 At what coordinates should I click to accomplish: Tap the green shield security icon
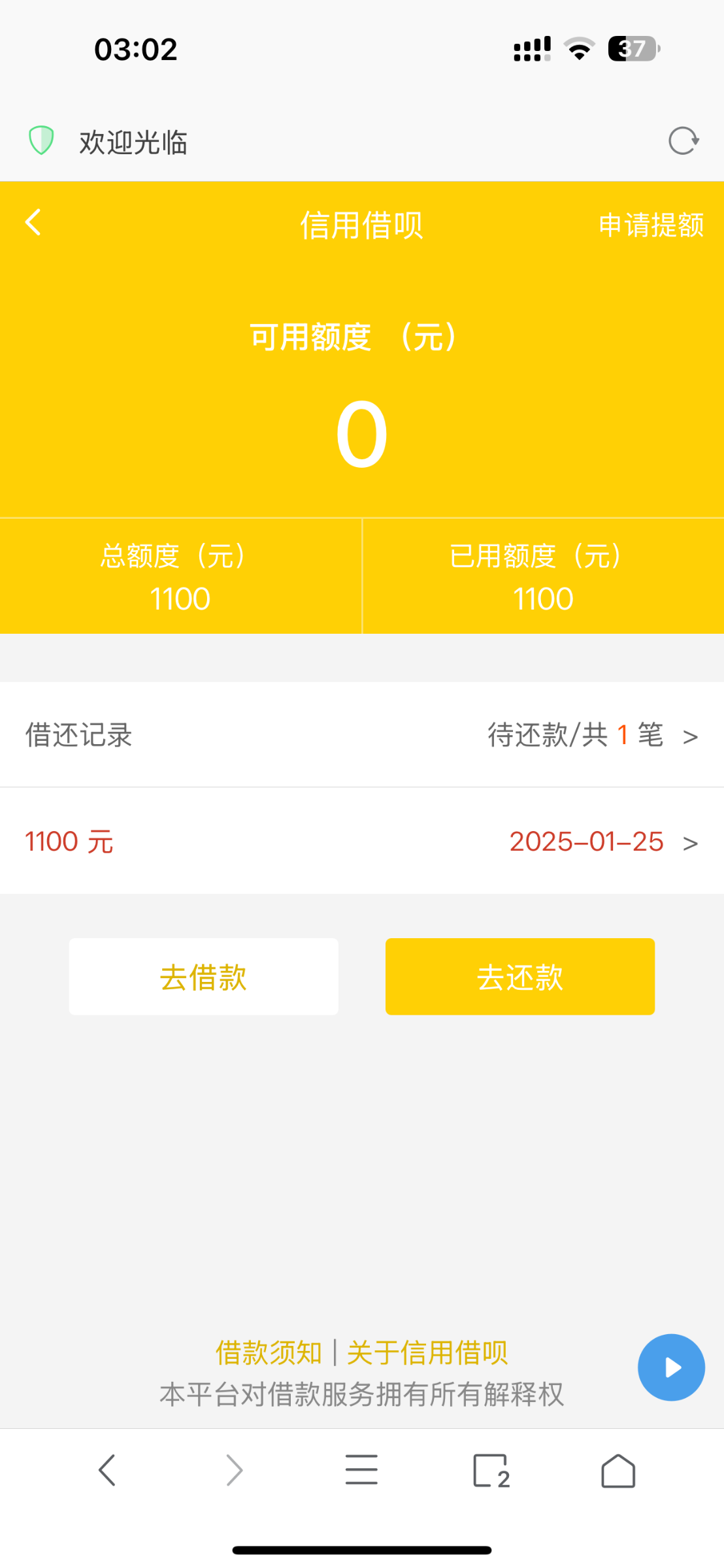point(41,140)
